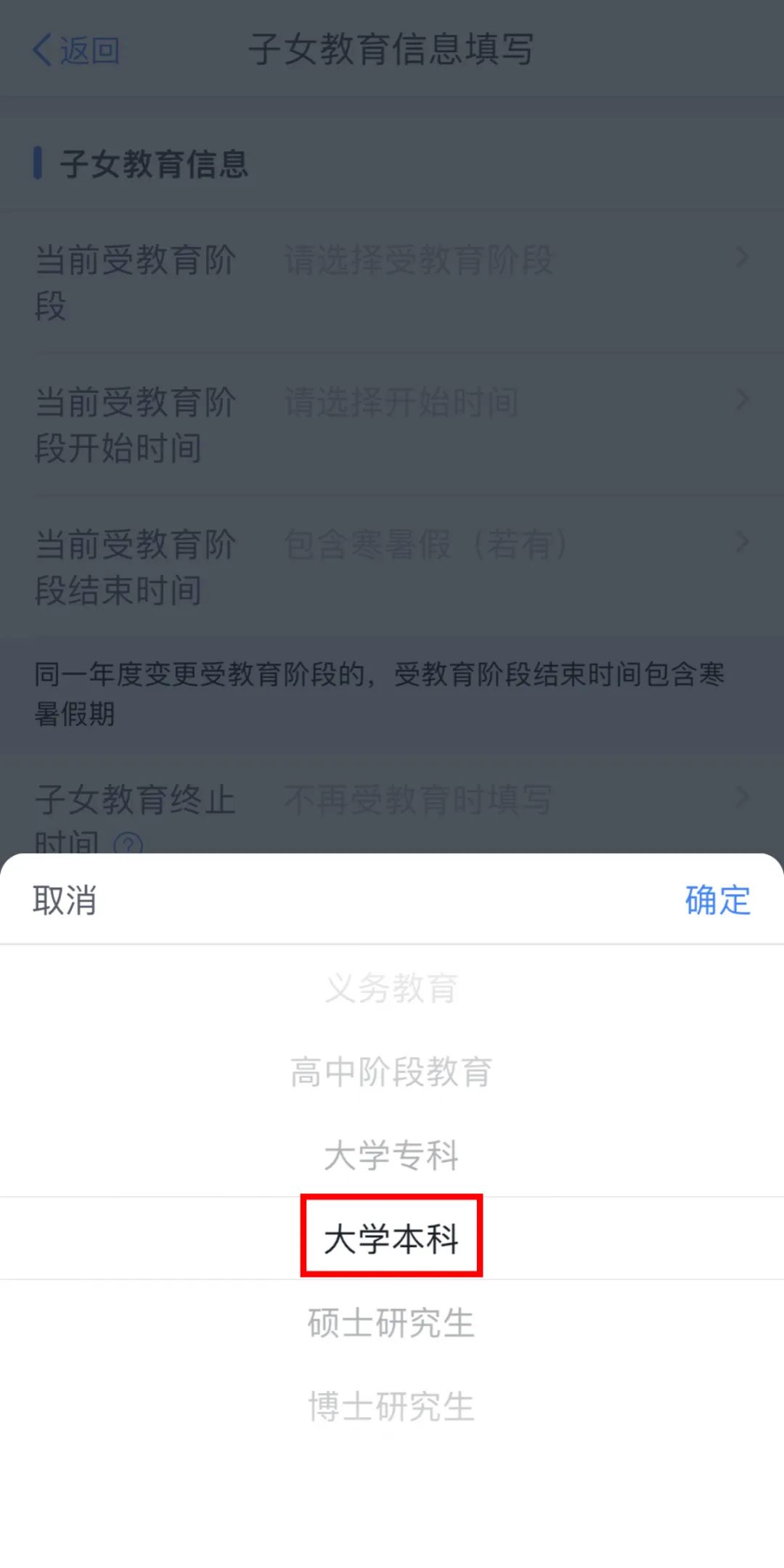Tap 取消 to dismiss the picker

(x=65, y=900)
